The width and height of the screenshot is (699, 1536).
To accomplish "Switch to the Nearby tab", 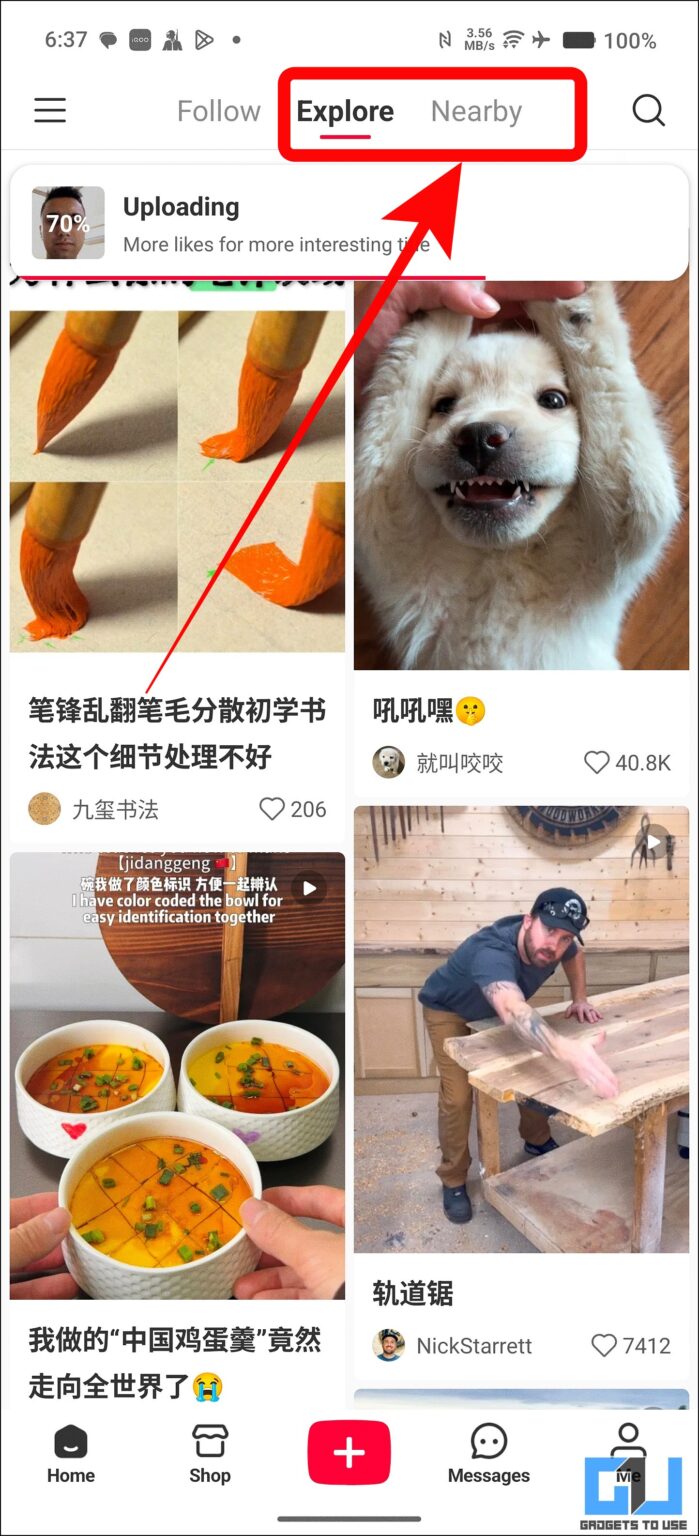I will click(x=476, y=111).
